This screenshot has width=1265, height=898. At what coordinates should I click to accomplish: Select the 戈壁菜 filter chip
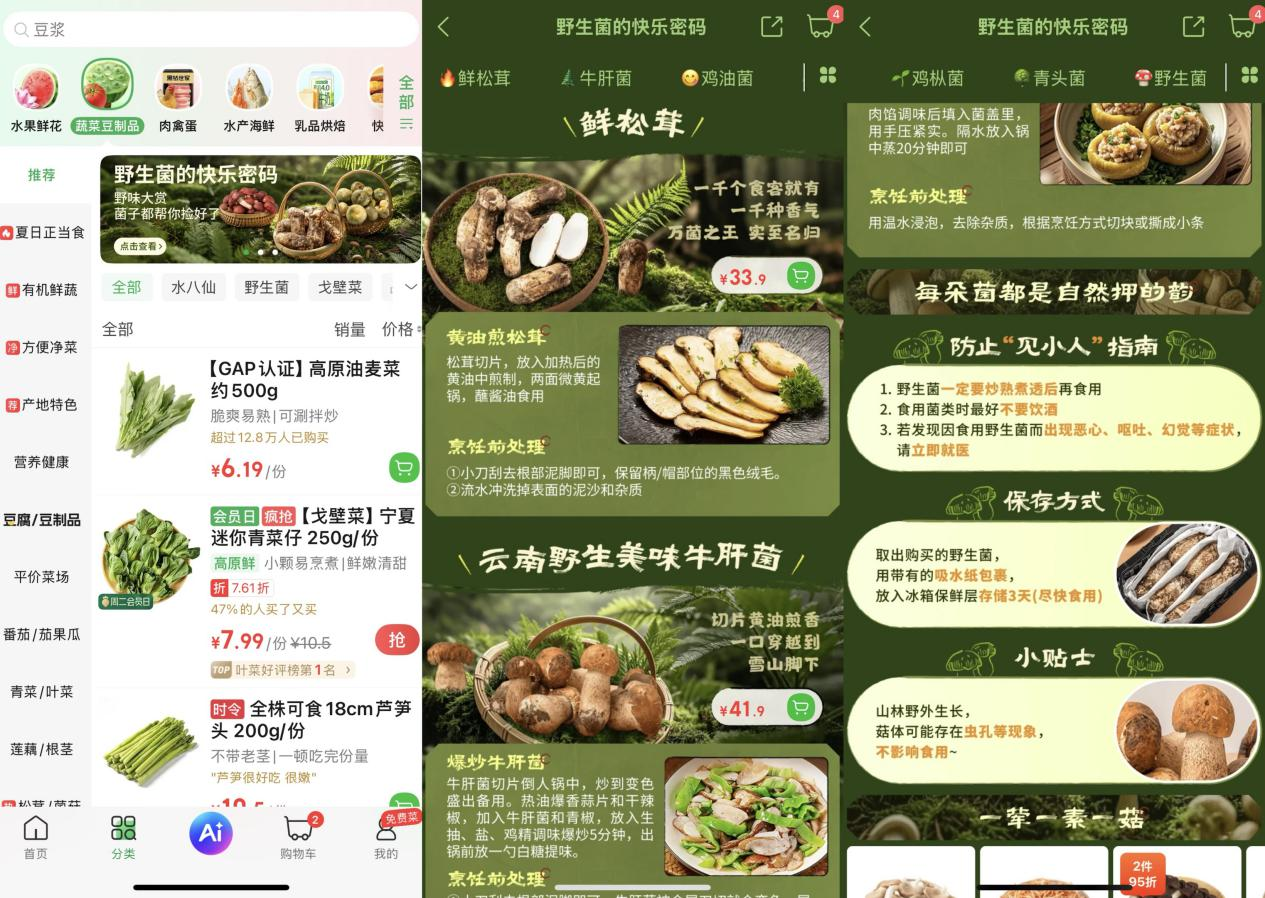[340, 287]
